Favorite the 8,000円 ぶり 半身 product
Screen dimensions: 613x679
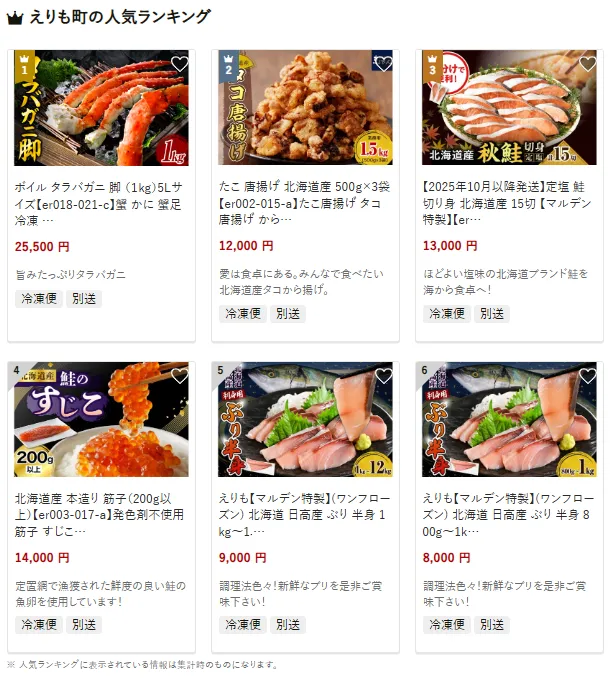click(587, 376)
